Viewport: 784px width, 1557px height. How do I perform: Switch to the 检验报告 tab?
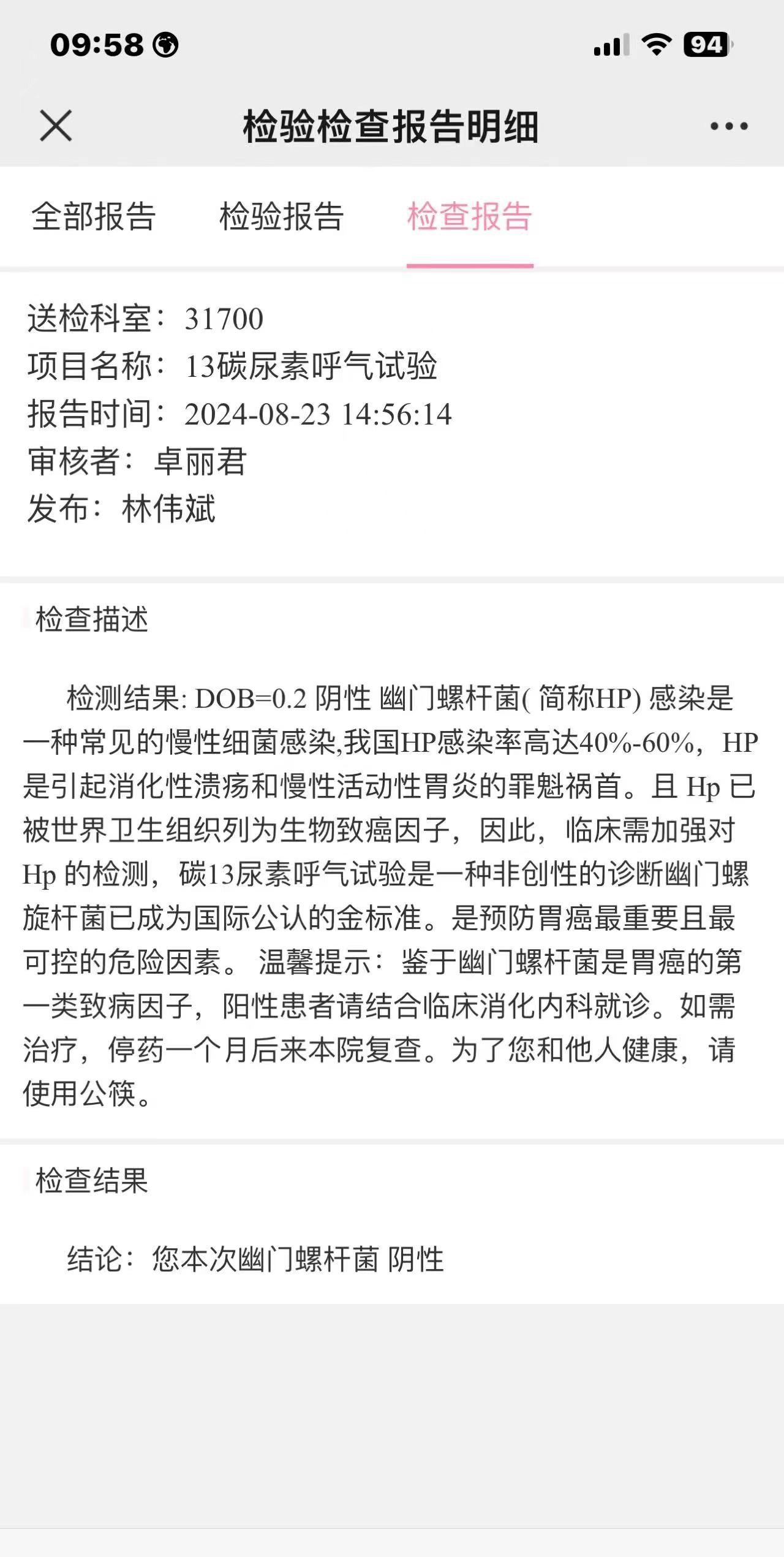coord(282,217)
